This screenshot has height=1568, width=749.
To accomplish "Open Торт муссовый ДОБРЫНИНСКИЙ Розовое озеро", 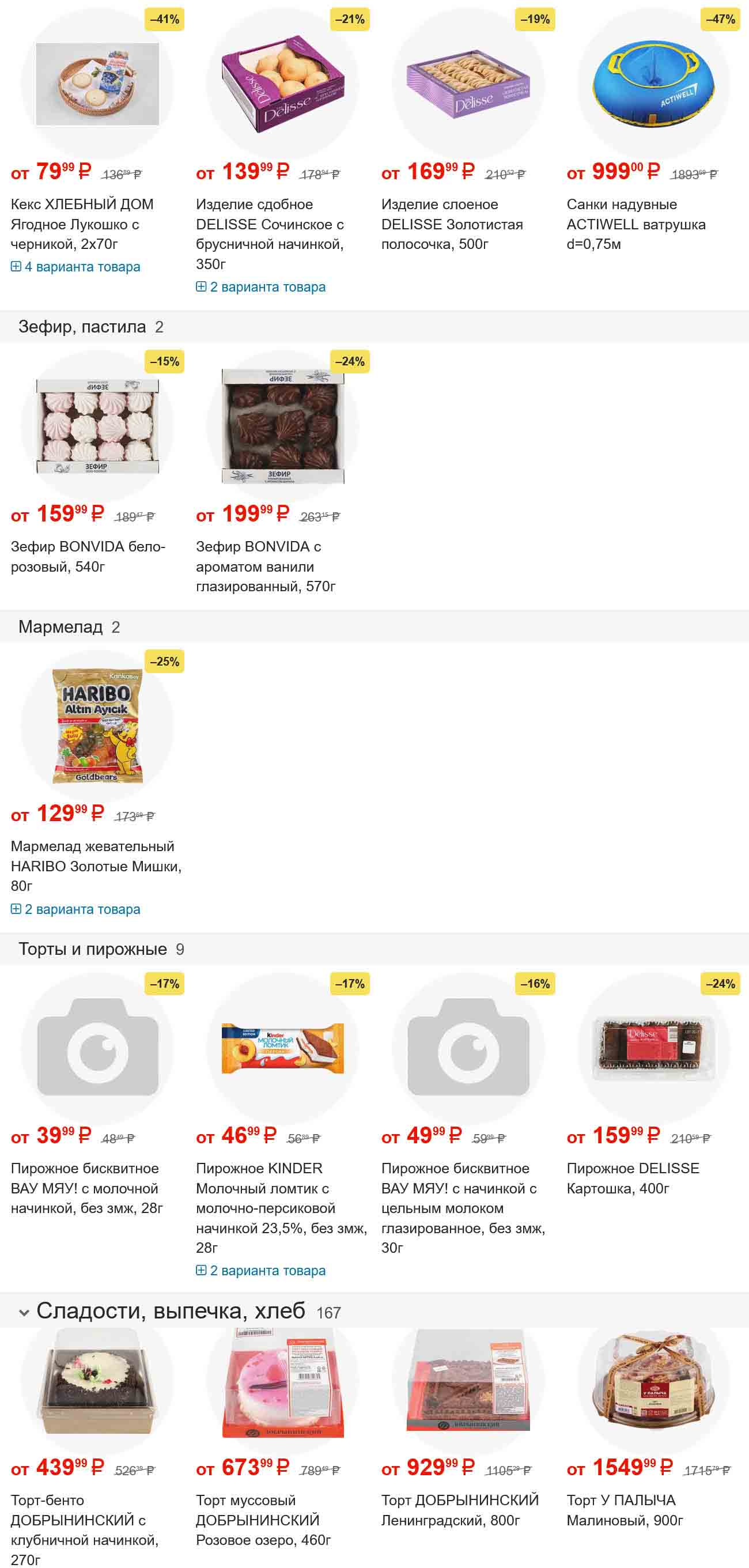I will (x=263, y=1519).
